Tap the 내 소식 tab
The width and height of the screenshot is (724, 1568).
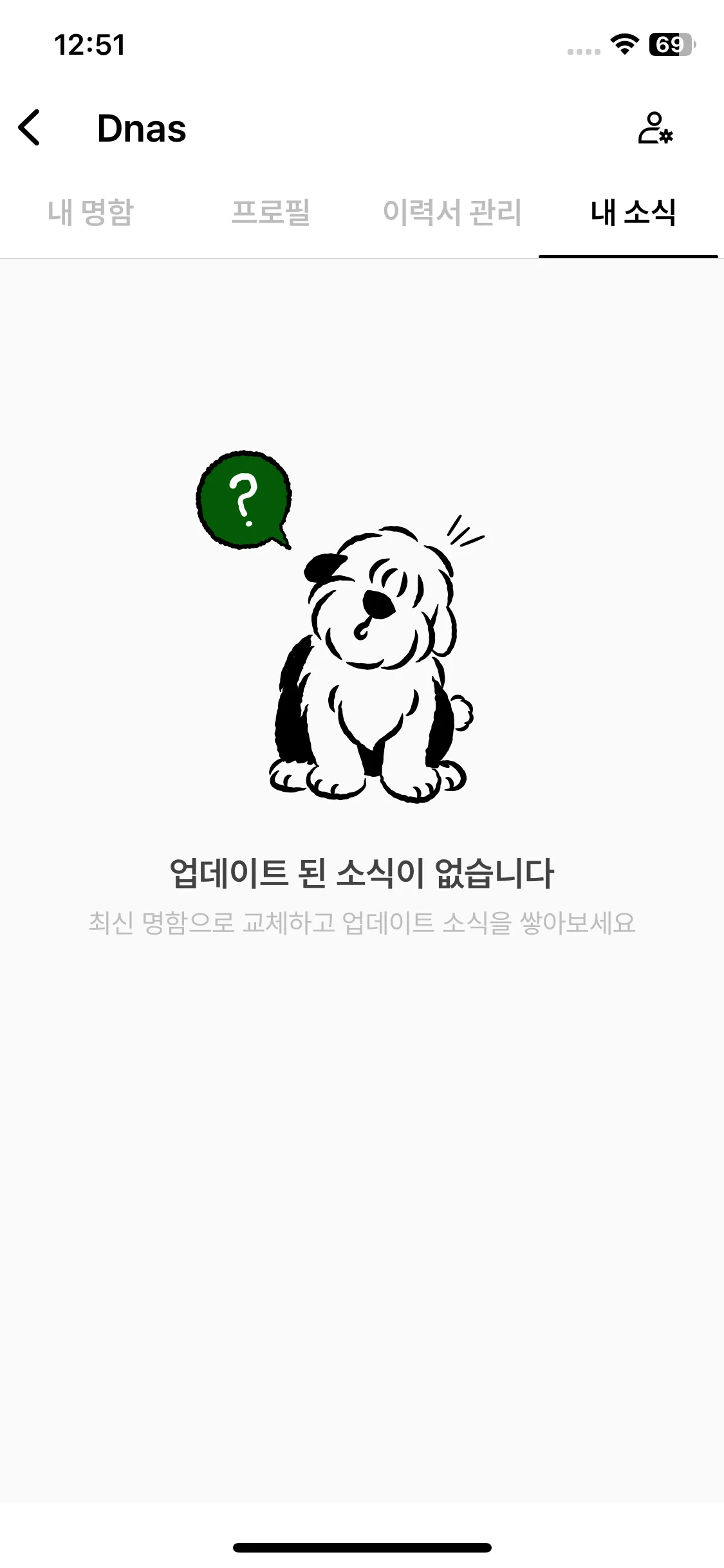click(x=633, y=212)
